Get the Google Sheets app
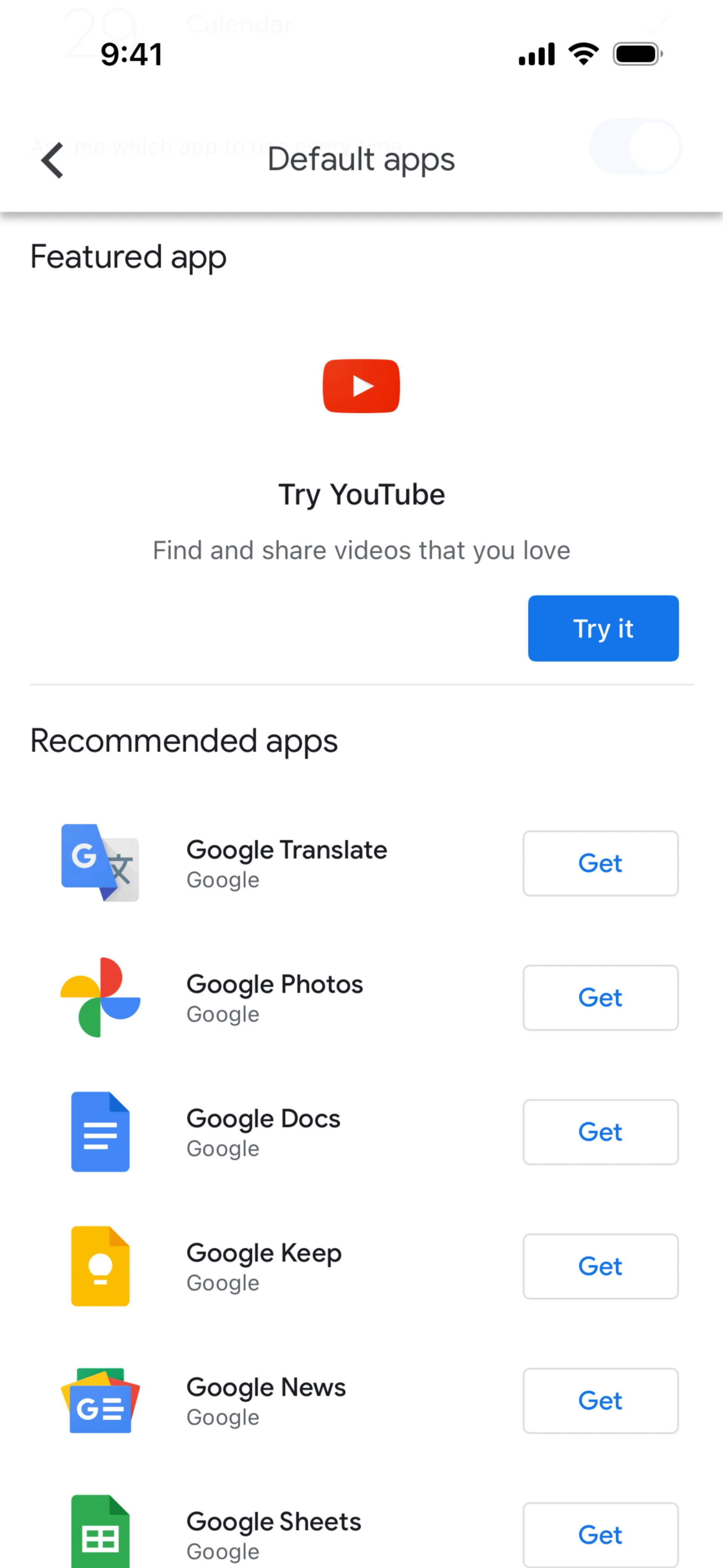The height and width of the screenshot is (1568, 723). [x=600, y=1534]
